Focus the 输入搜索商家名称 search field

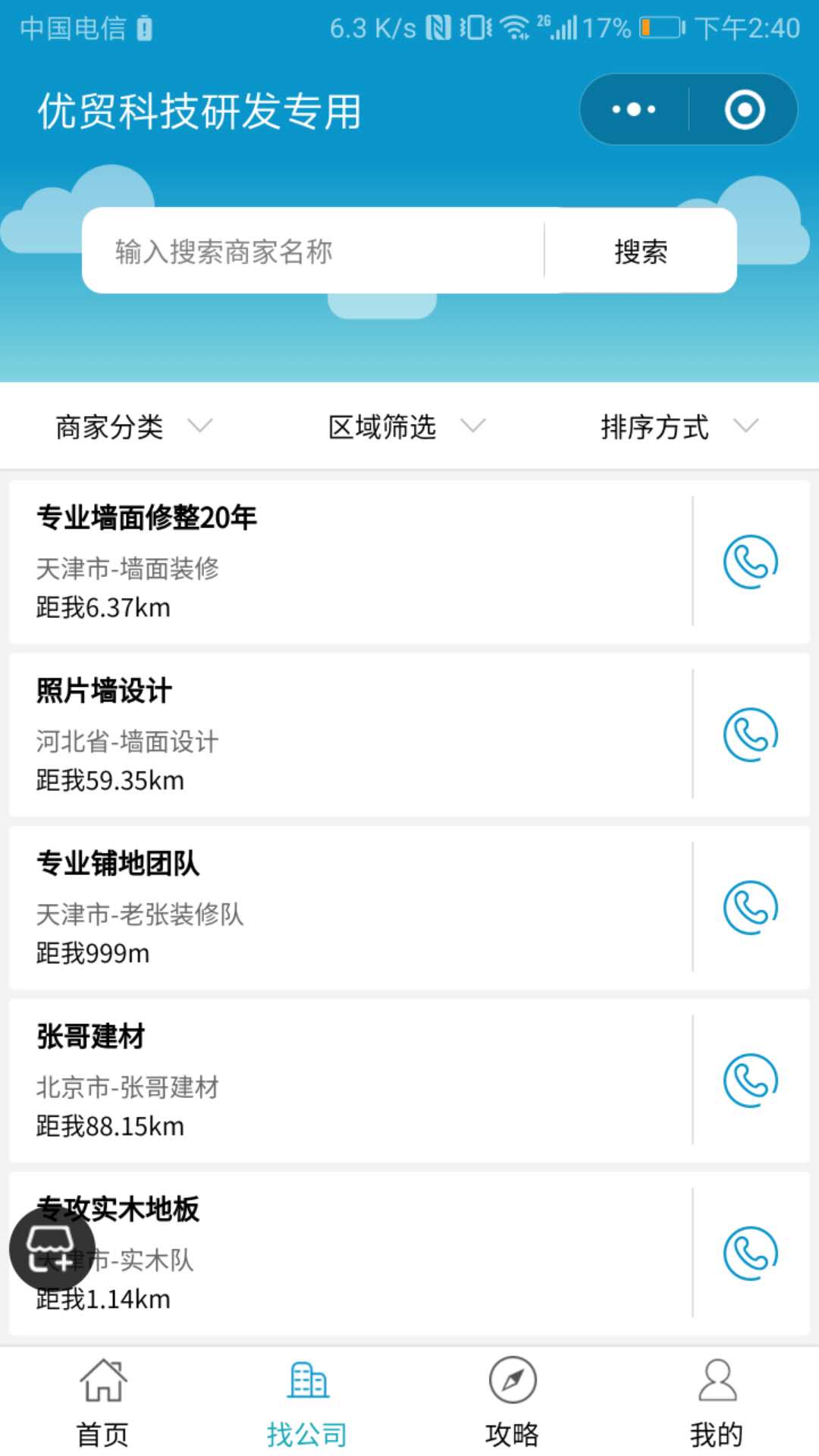click(312, 251)
